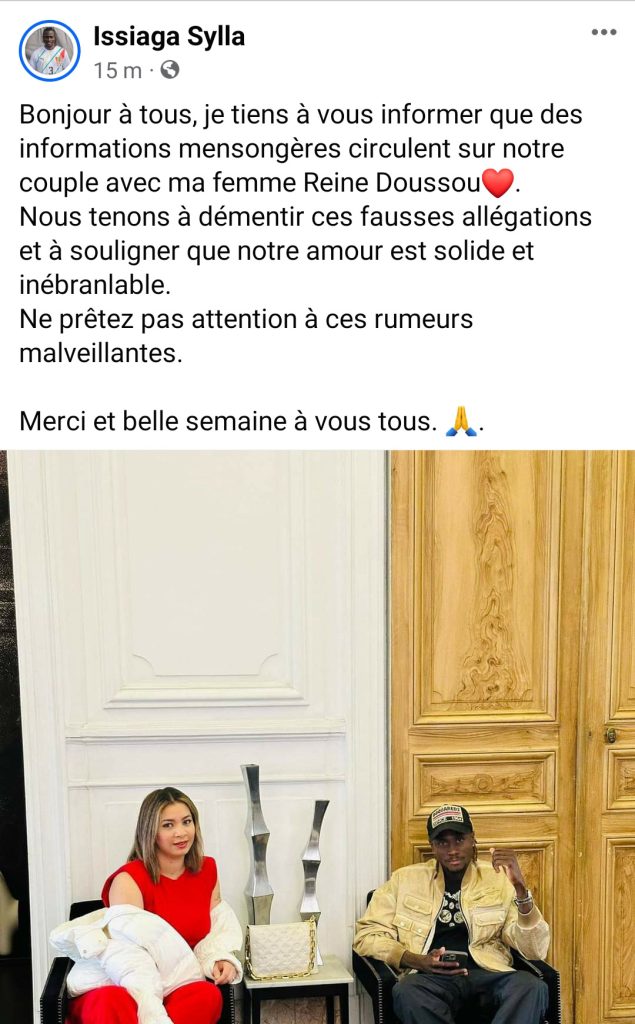Open the couple photo in the post
The height and width of the screenshot is (1024, 635).
[317, 736]
